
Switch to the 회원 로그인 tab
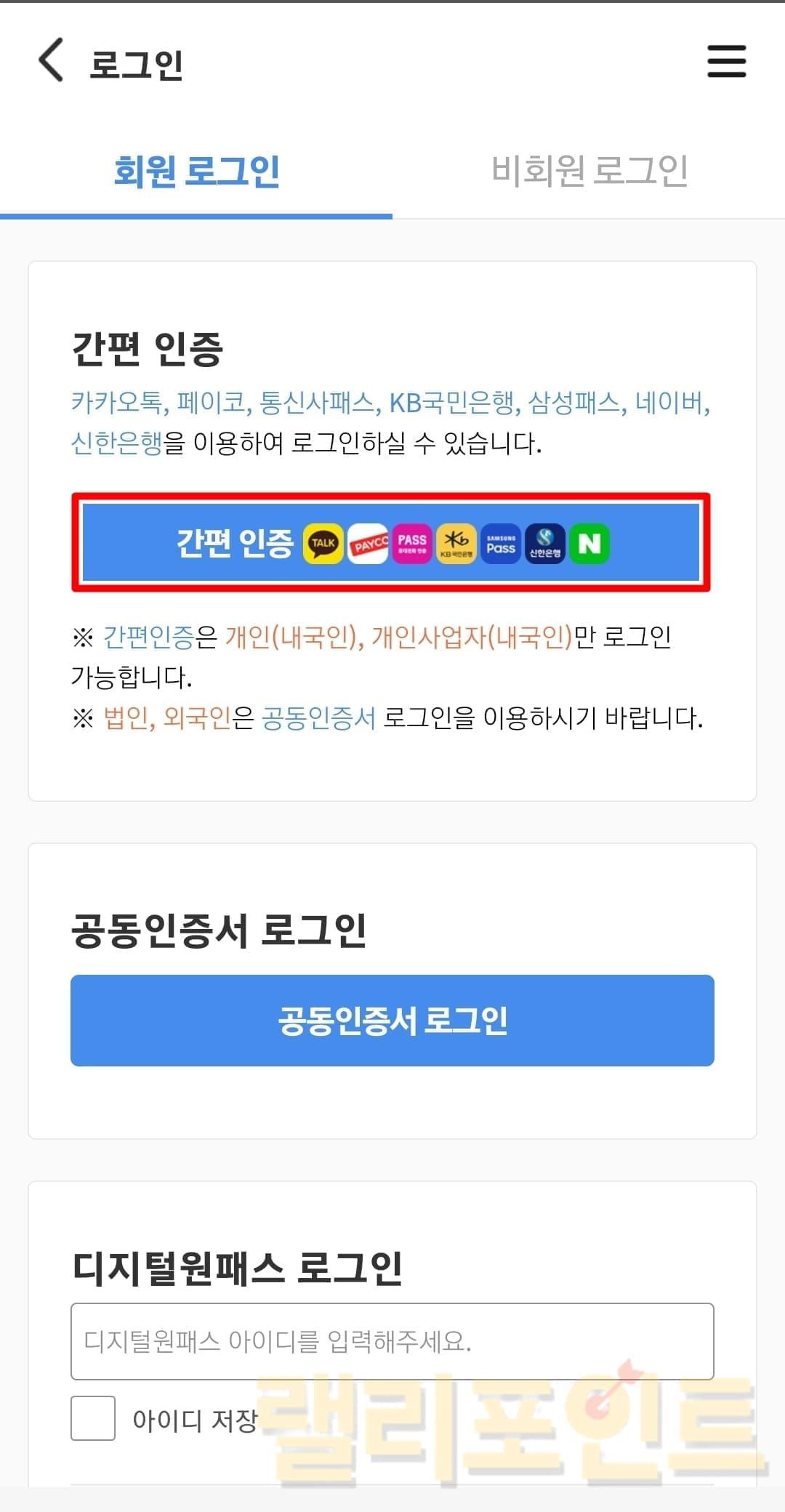[x=196, y=172]
